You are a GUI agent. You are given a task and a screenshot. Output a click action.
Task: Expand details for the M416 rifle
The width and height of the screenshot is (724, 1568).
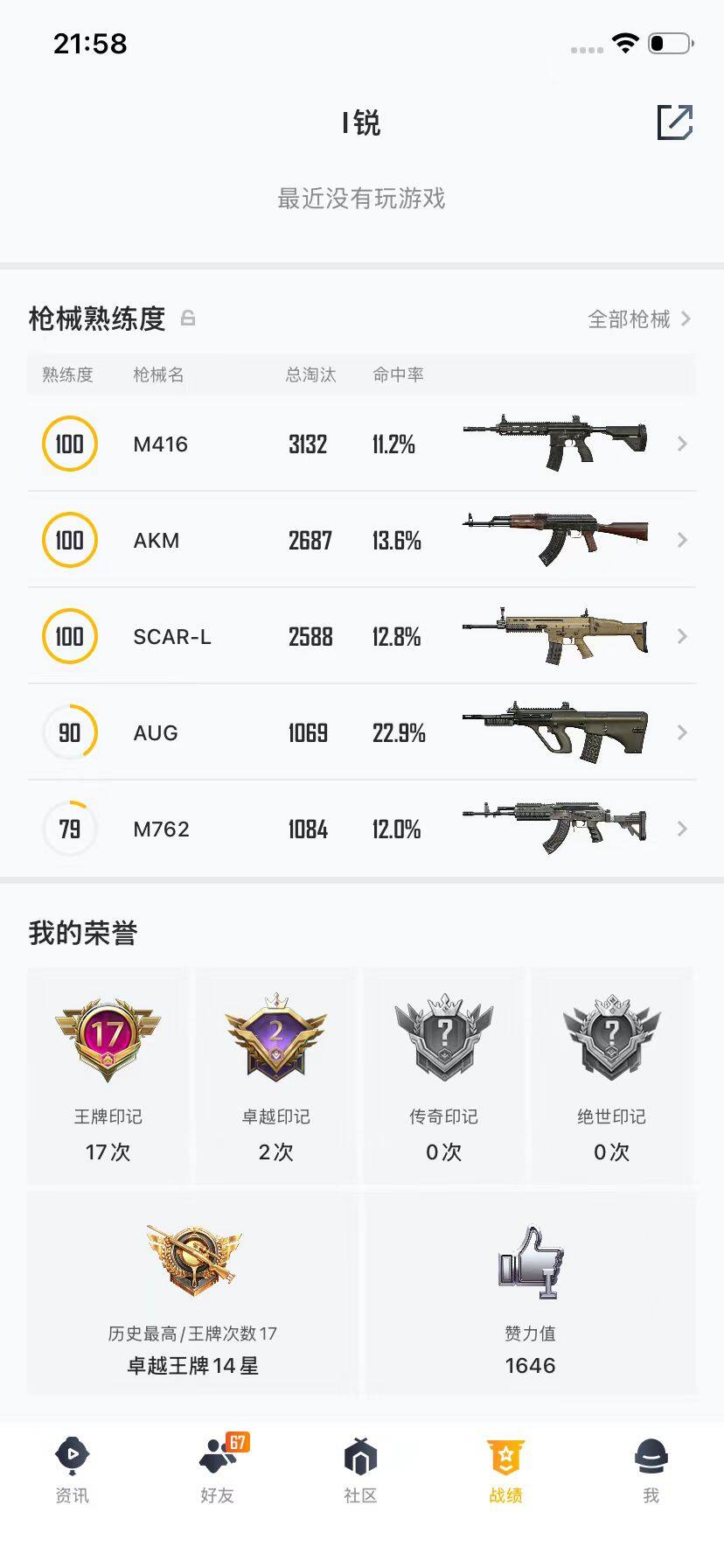pyautogui.click(x=682, y=444)
